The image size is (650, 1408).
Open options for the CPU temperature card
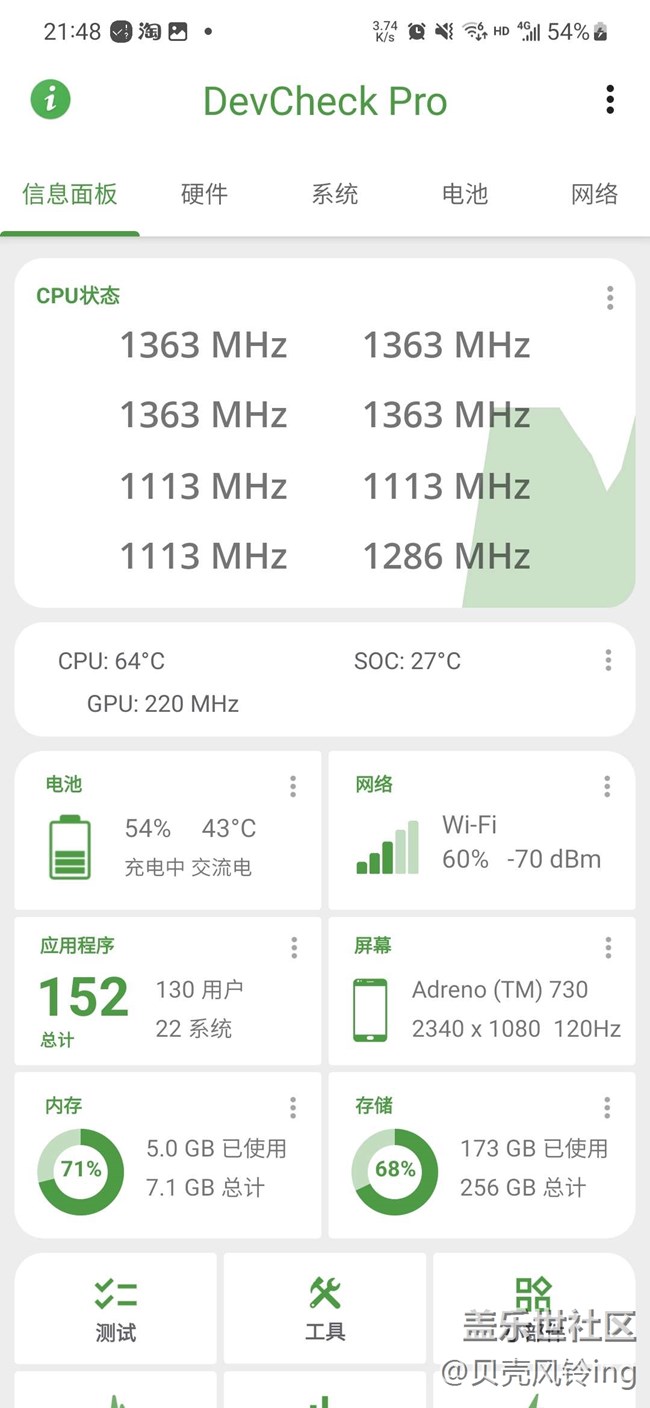tap(608, 660)
